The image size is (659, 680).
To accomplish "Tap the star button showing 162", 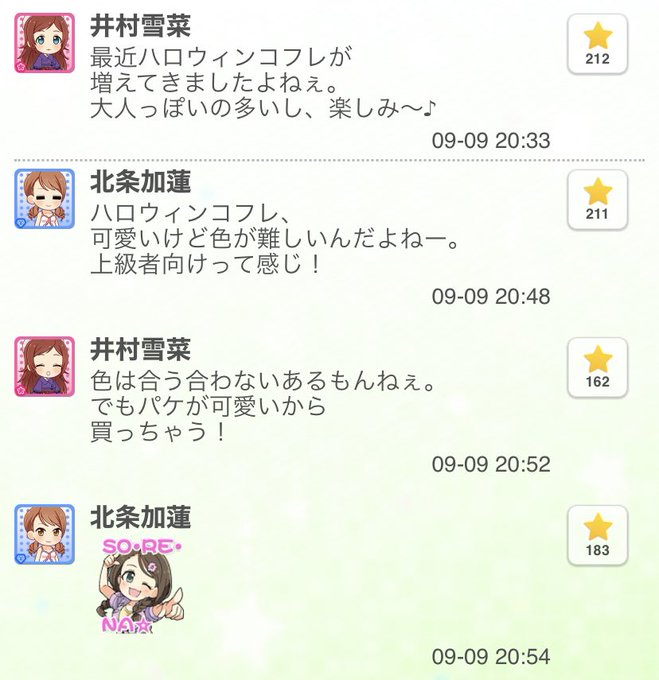I will coord(597,367).
